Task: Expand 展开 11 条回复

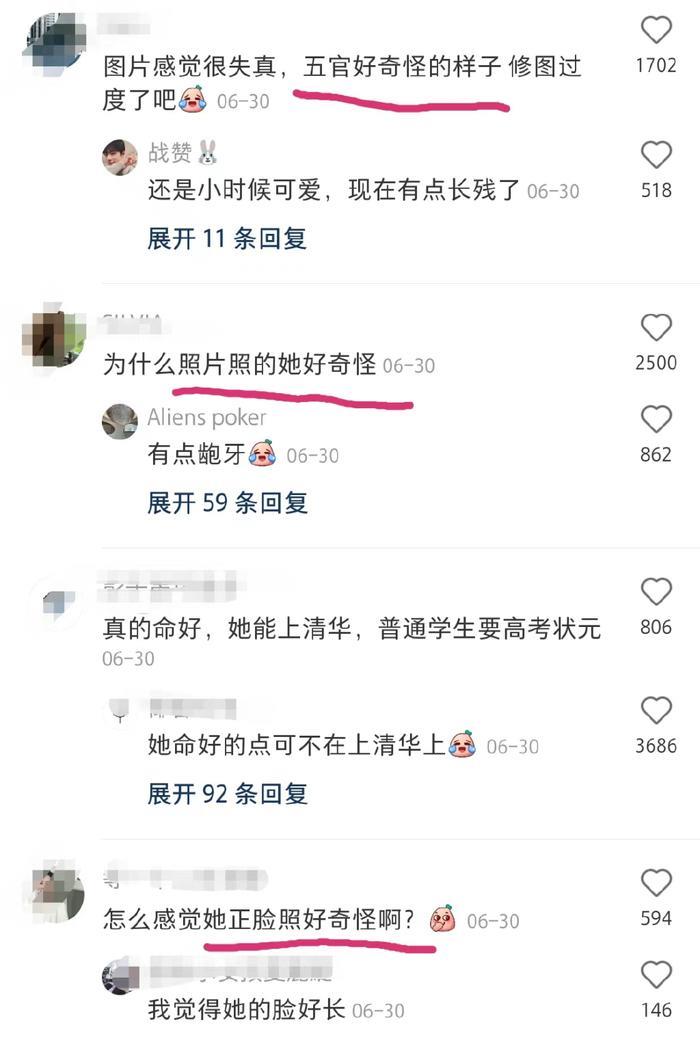Action: [x=227, y=239]
